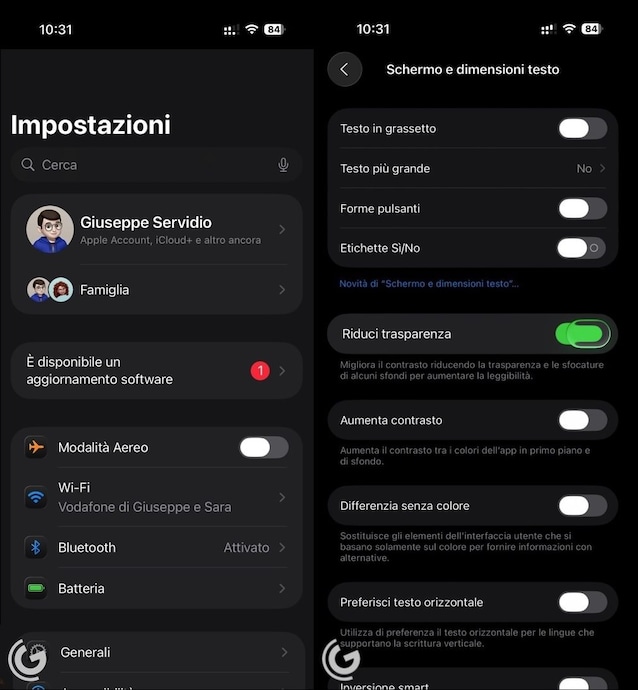This screenshot has height=690, width=638.
Task: Toggle Preferisci testo orizzontale
Action: point(582,602)
